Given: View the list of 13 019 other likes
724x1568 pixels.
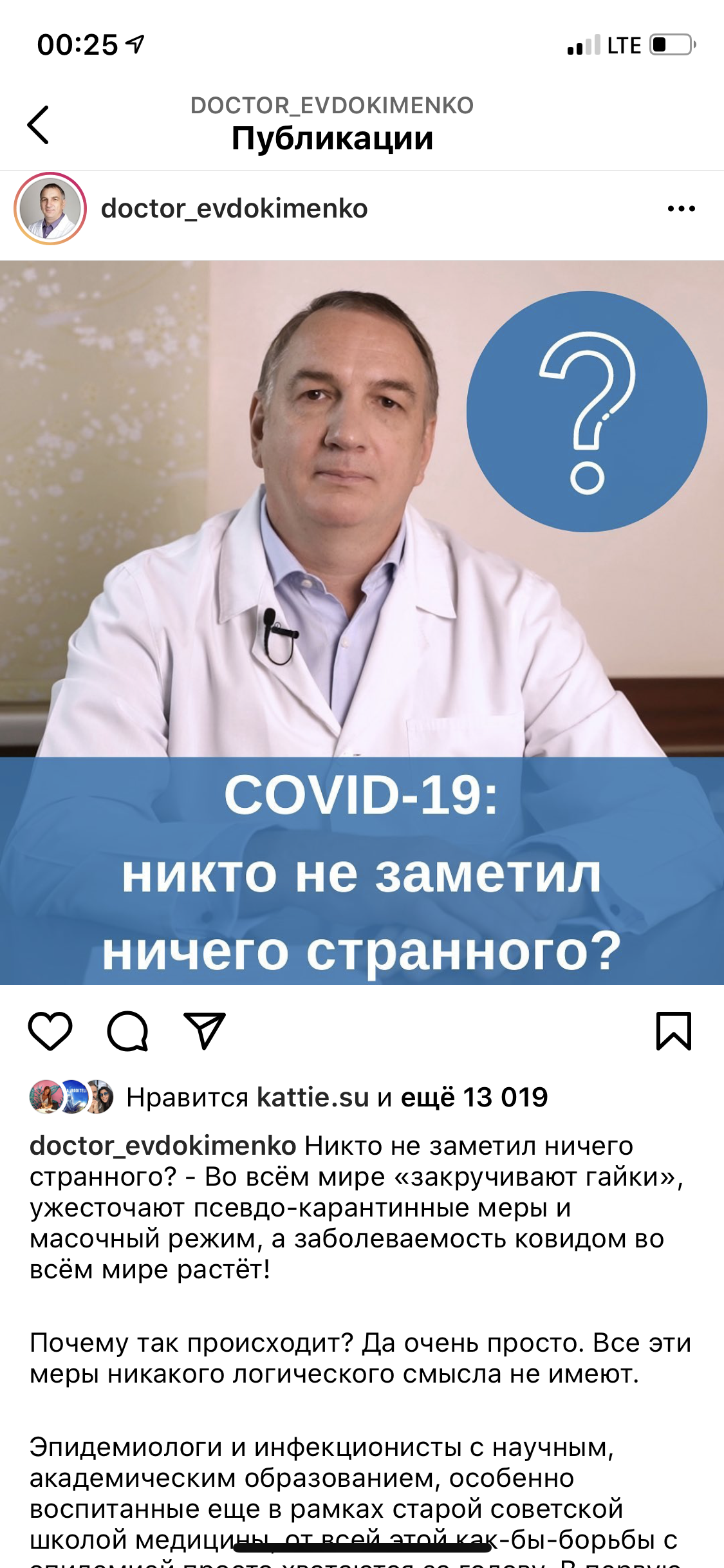Looking at the screenshot, I should coord(474,1097).
